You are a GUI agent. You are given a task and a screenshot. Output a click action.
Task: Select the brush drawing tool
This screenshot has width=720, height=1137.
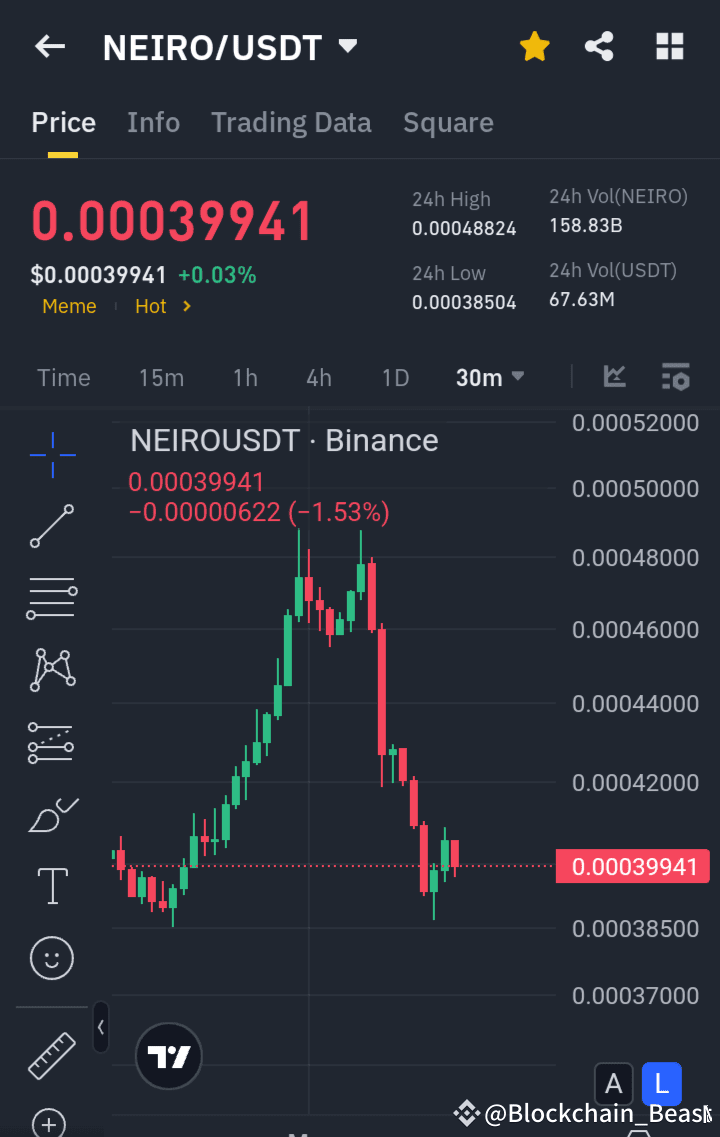51,814
